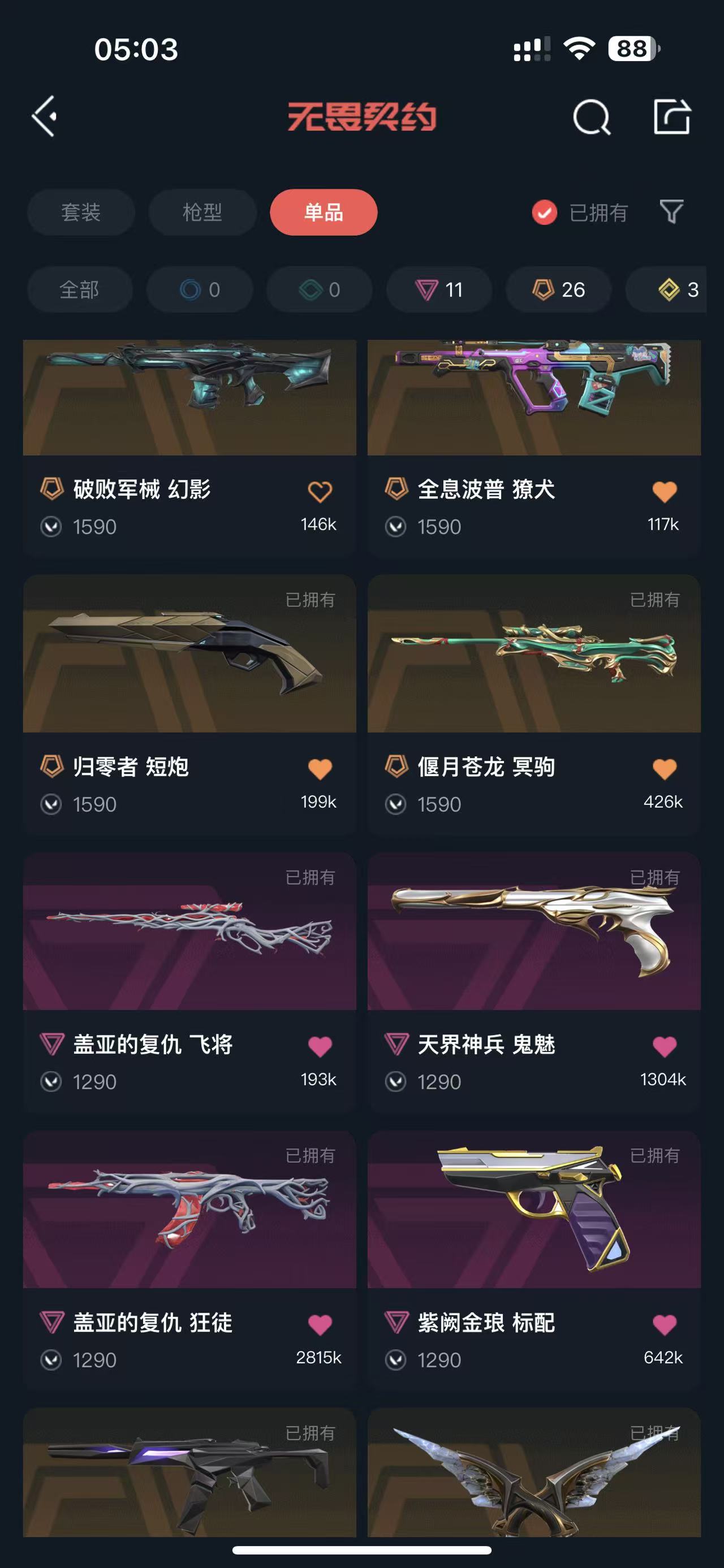This screenshot has width=724, height=1568.
Task: Filter by the orange tier chip 26
Action: [559, 290]
